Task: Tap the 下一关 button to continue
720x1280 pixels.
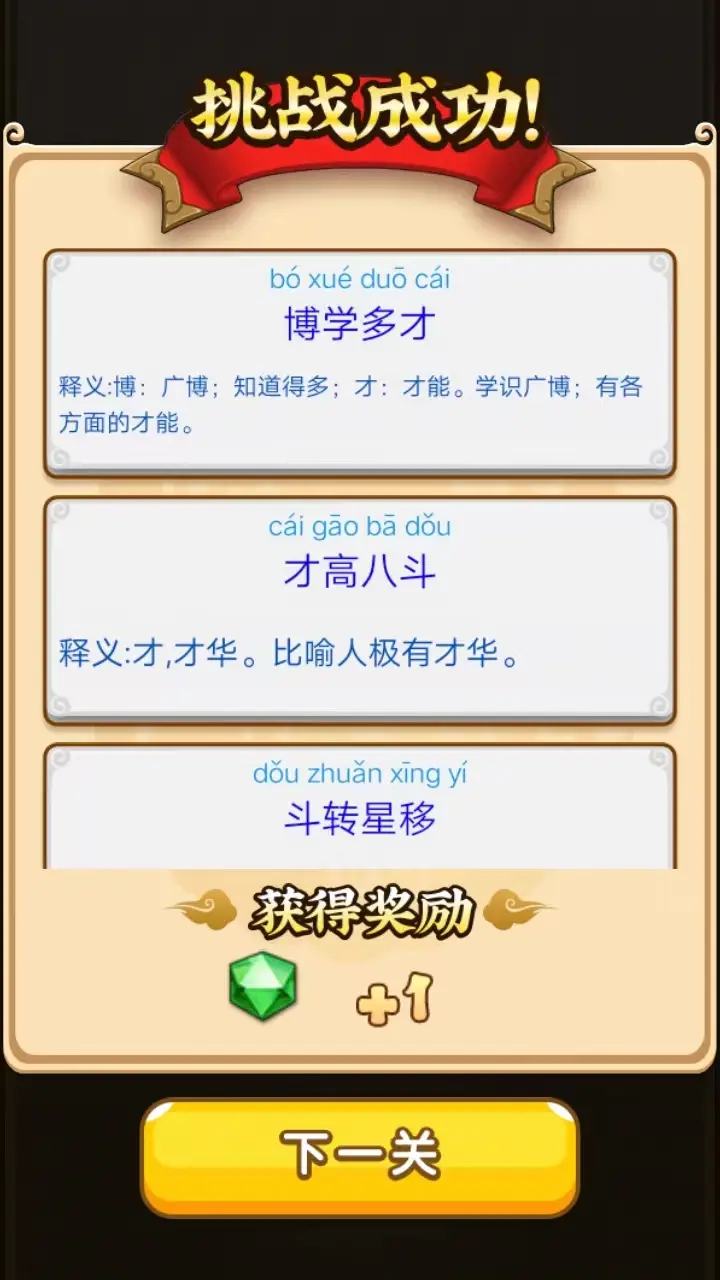Action: point(360,1157)
